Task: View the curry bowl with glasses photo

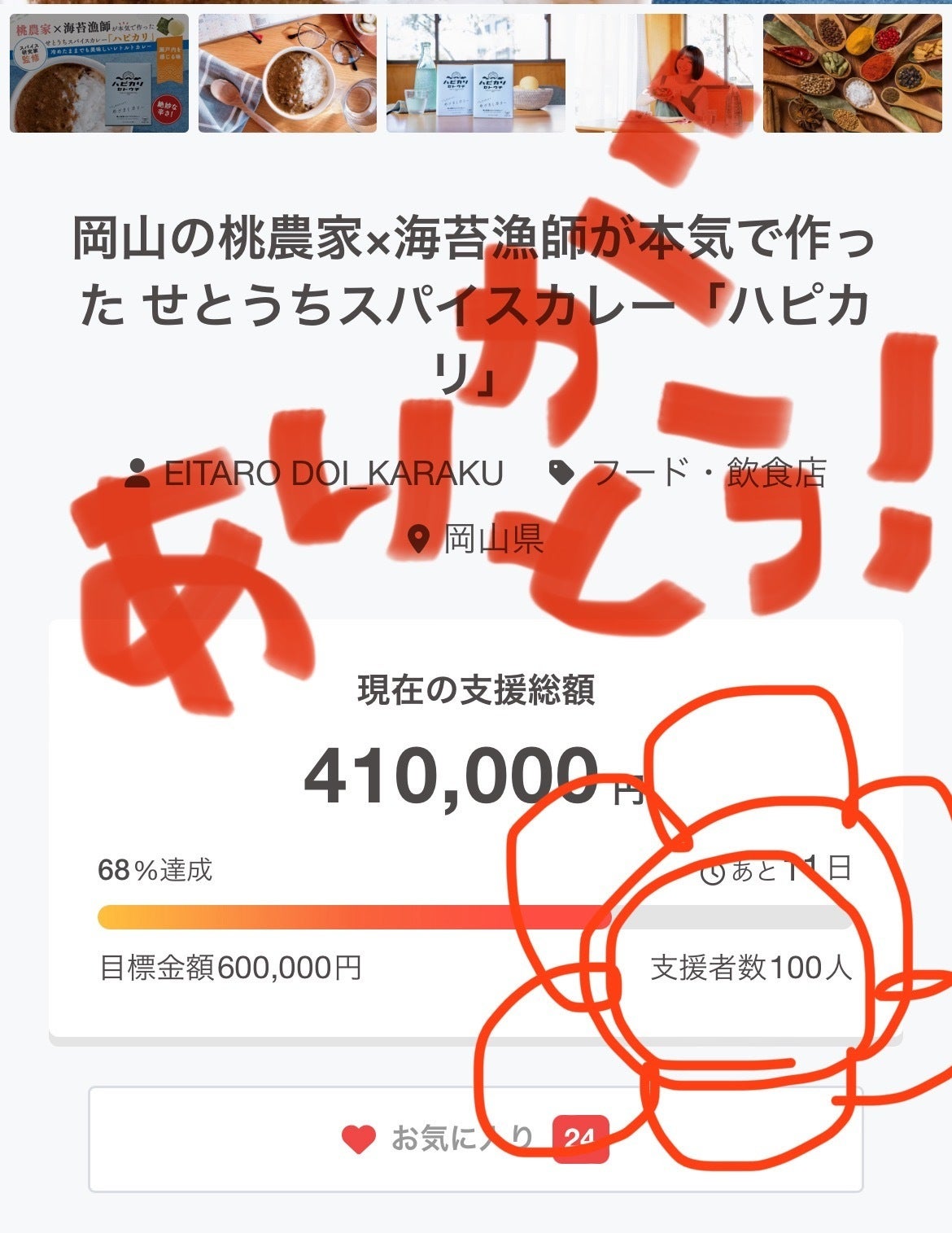Action: tap(287, 73)
